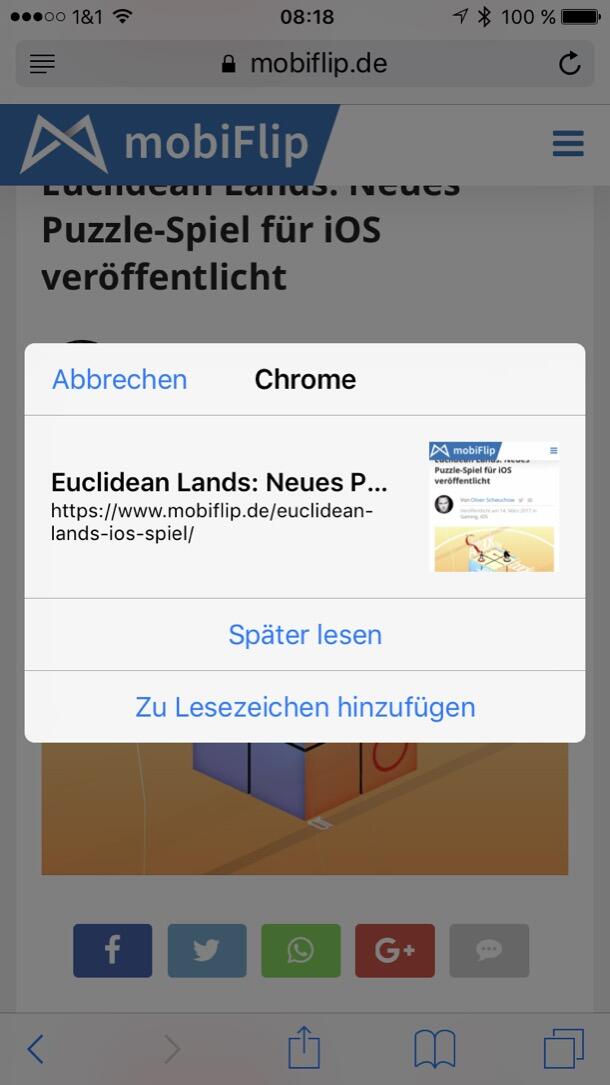The width and height of the screenshot is (610, 1085).
Task: Select Später lesen to read later
Action: tap(305, 635)
